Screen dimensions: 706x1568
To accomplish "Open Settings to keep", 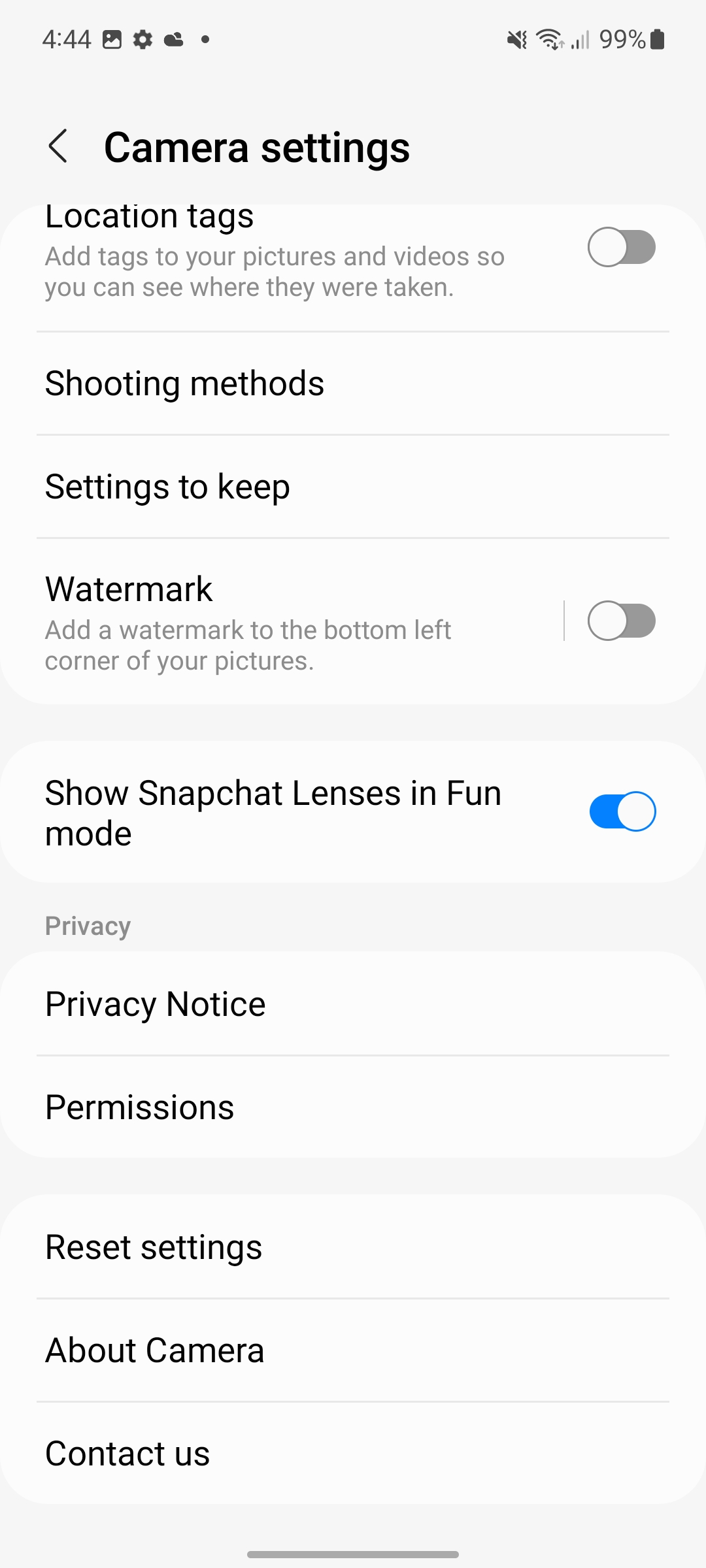I will pos(353,487).
